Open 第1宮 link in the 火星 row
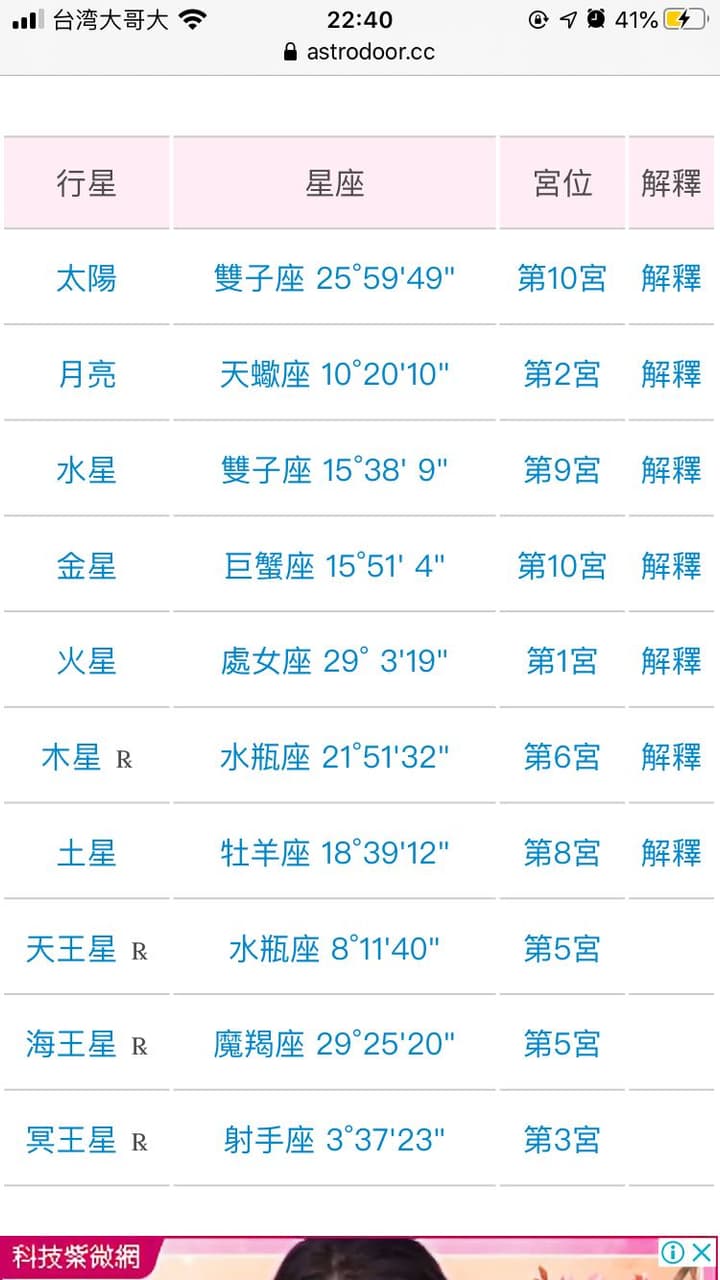This screenshot has height=1280, width=720. tap(562, 661)
